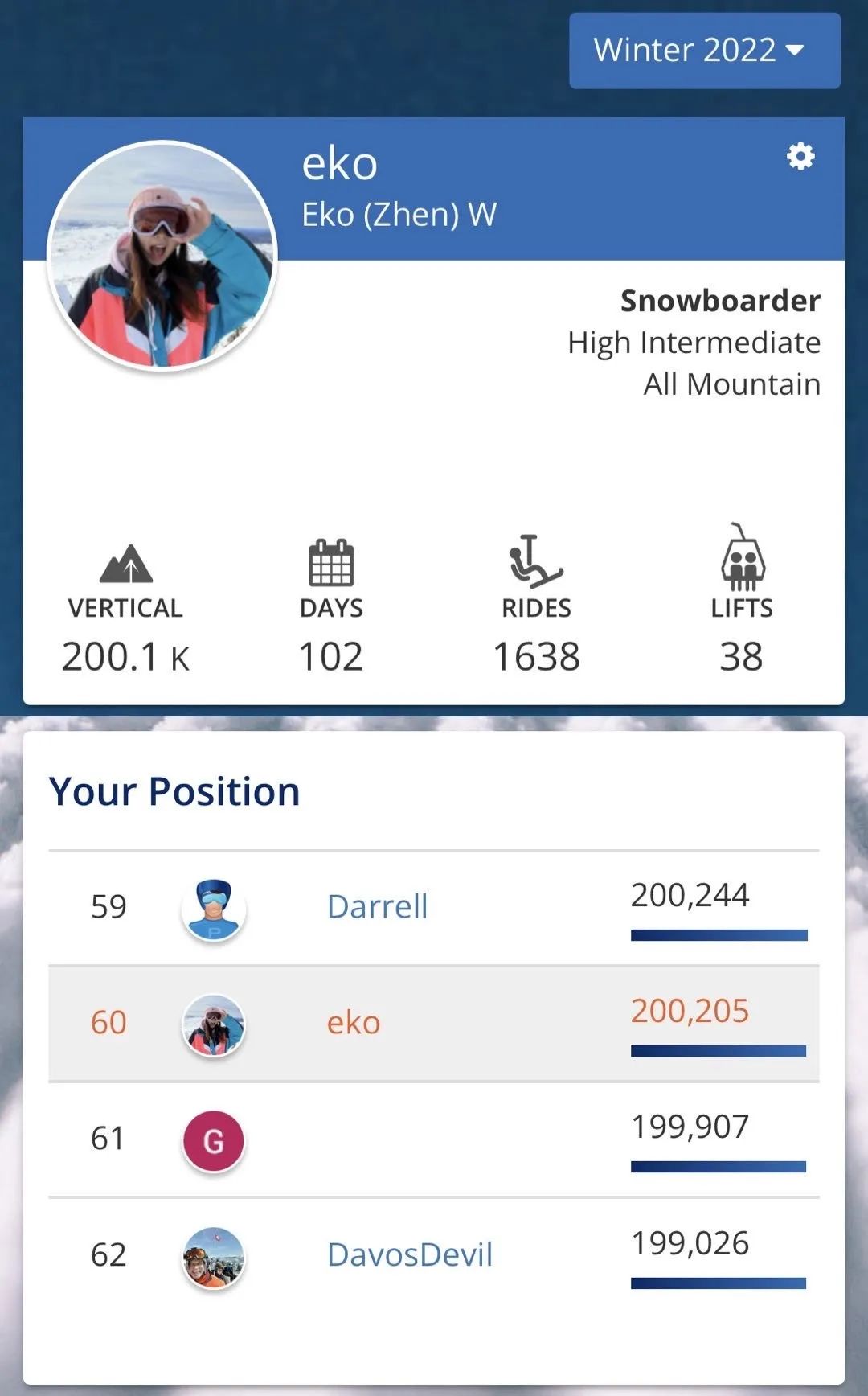
Task: View DavosDevil's profile
Action: pyautogui.click(x=409, y=1254)
